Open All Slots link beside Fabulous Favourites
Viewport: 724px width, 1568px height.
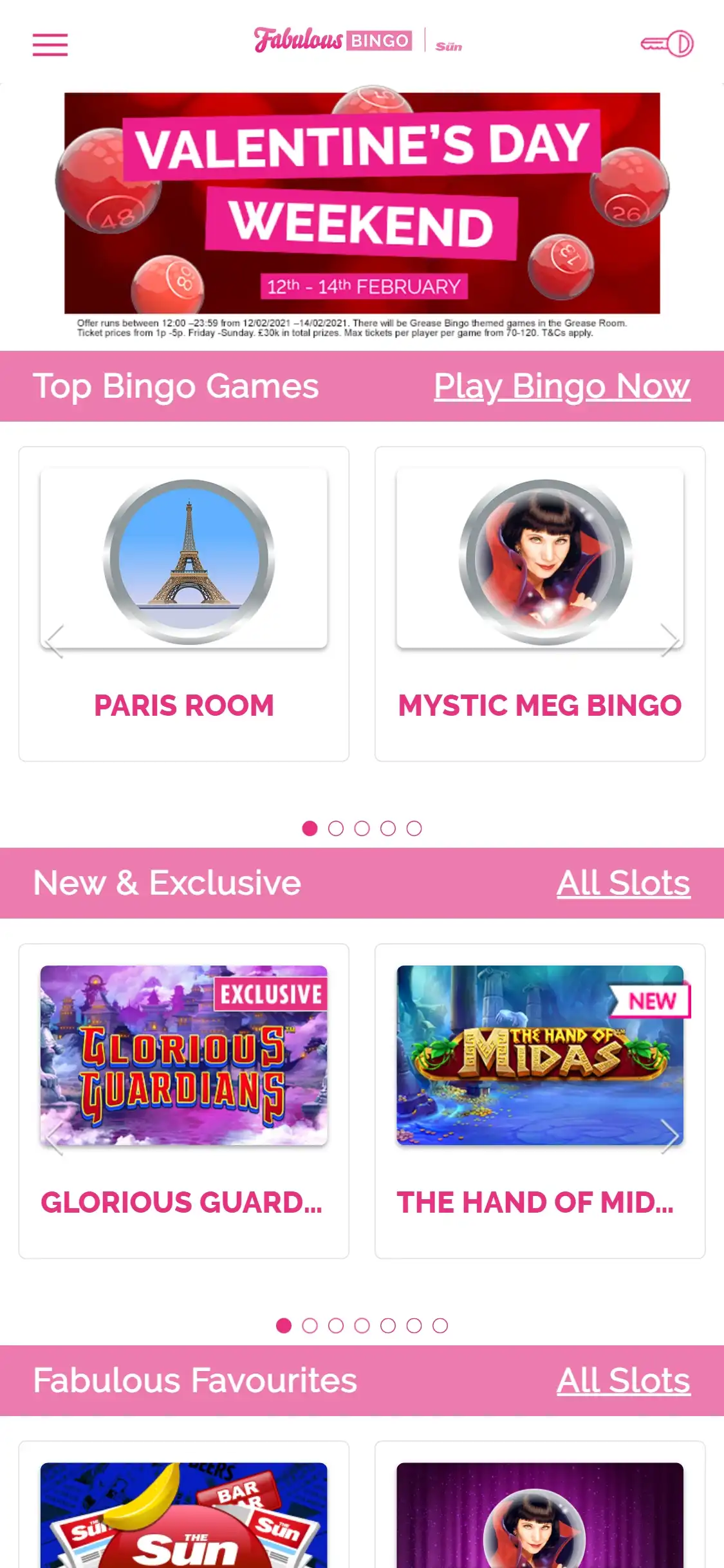click(x=623, y=1380)
